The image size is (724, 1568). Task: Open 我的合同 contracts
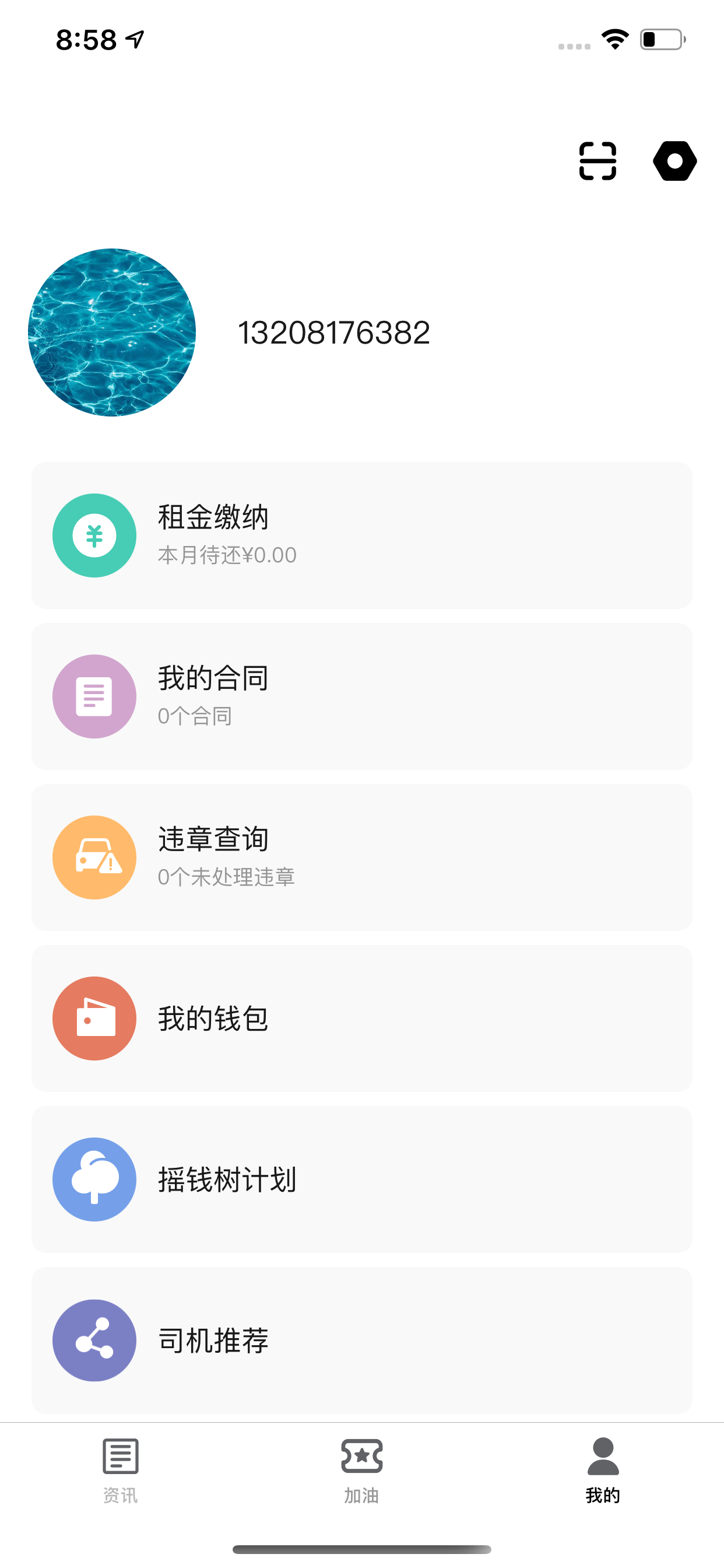(362, 696)
